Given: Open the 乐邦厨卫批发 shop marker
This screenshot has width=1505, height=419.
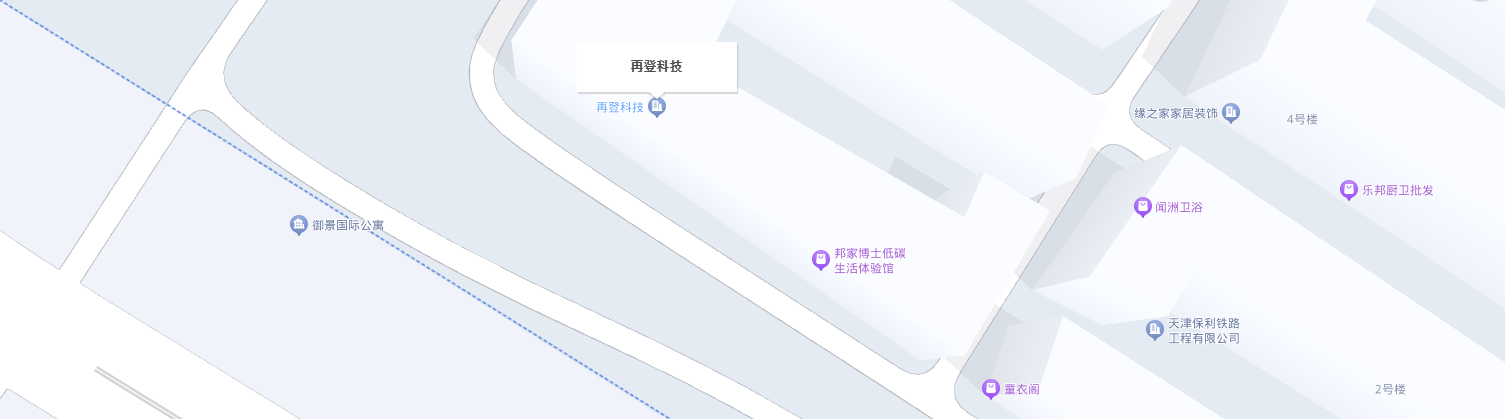Looking at the screenshot, I should click(x=1348, y=189).
